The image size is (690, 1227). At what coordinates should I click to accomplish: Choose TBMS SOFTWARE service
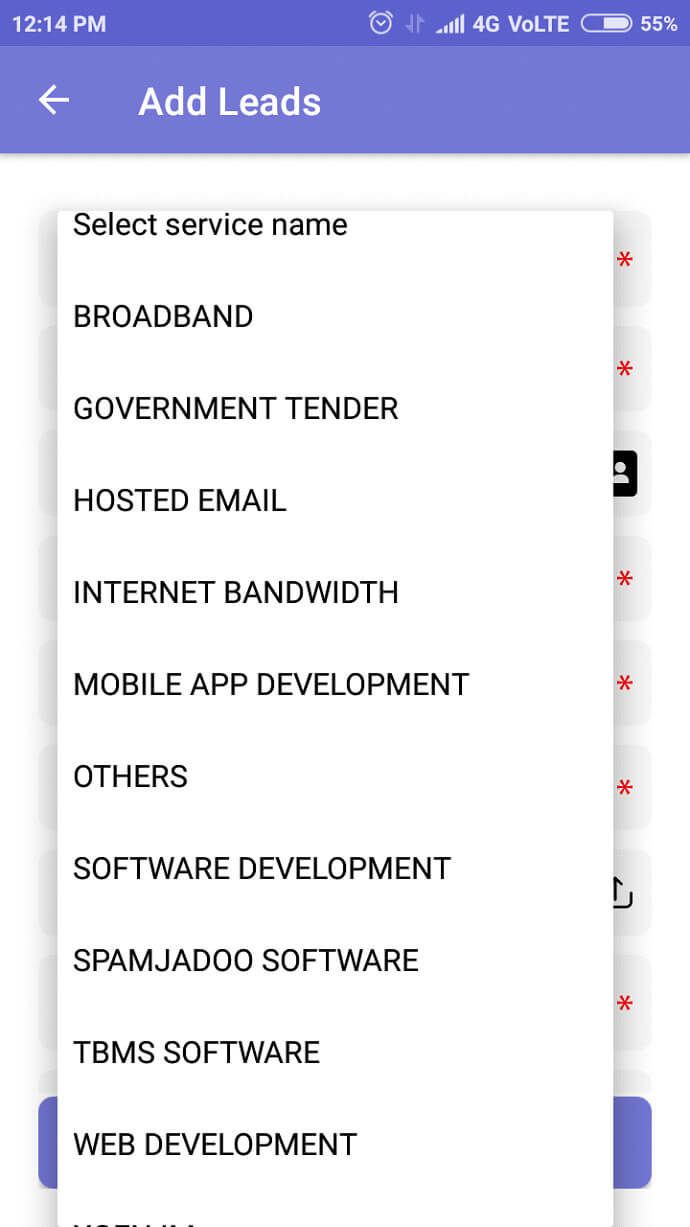pos(335,1052)
